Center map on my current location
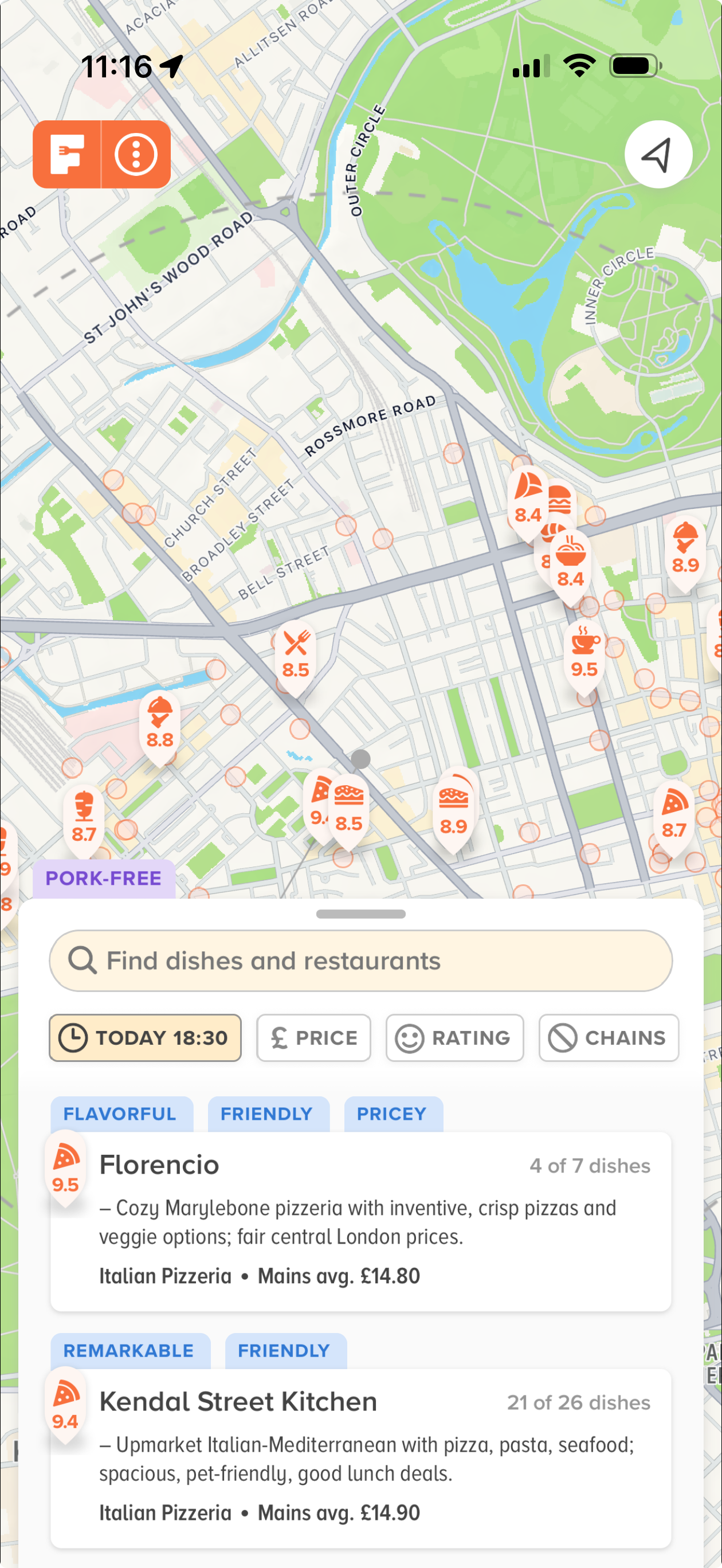722x1568 pixels. (x=658, y=154)
